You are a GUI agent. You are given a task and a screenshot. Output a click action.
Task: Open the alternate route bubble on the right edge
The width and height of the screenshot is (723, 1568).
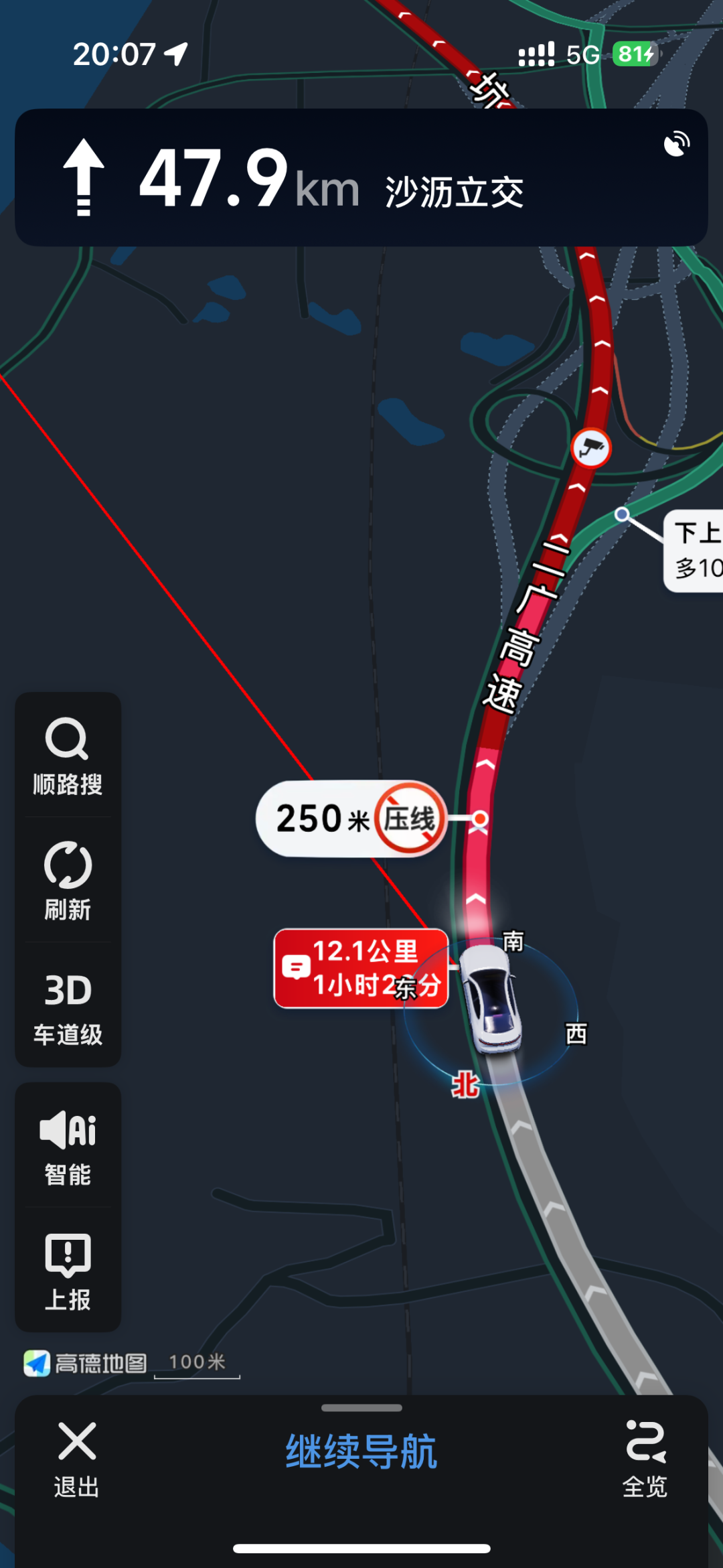pyautogui.click(x=695, y=551)
